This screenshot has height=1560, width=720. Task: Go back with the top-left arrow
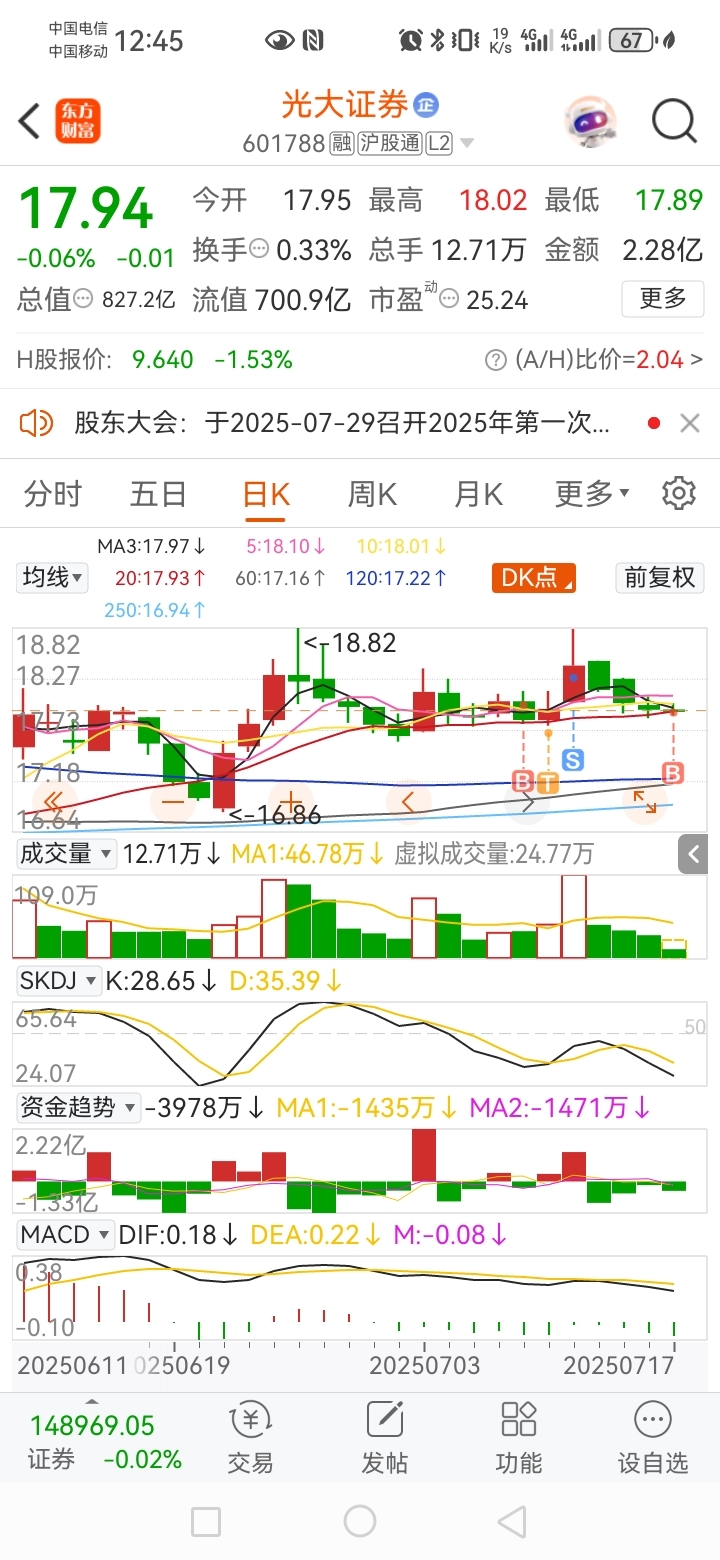tap(29, 121)
